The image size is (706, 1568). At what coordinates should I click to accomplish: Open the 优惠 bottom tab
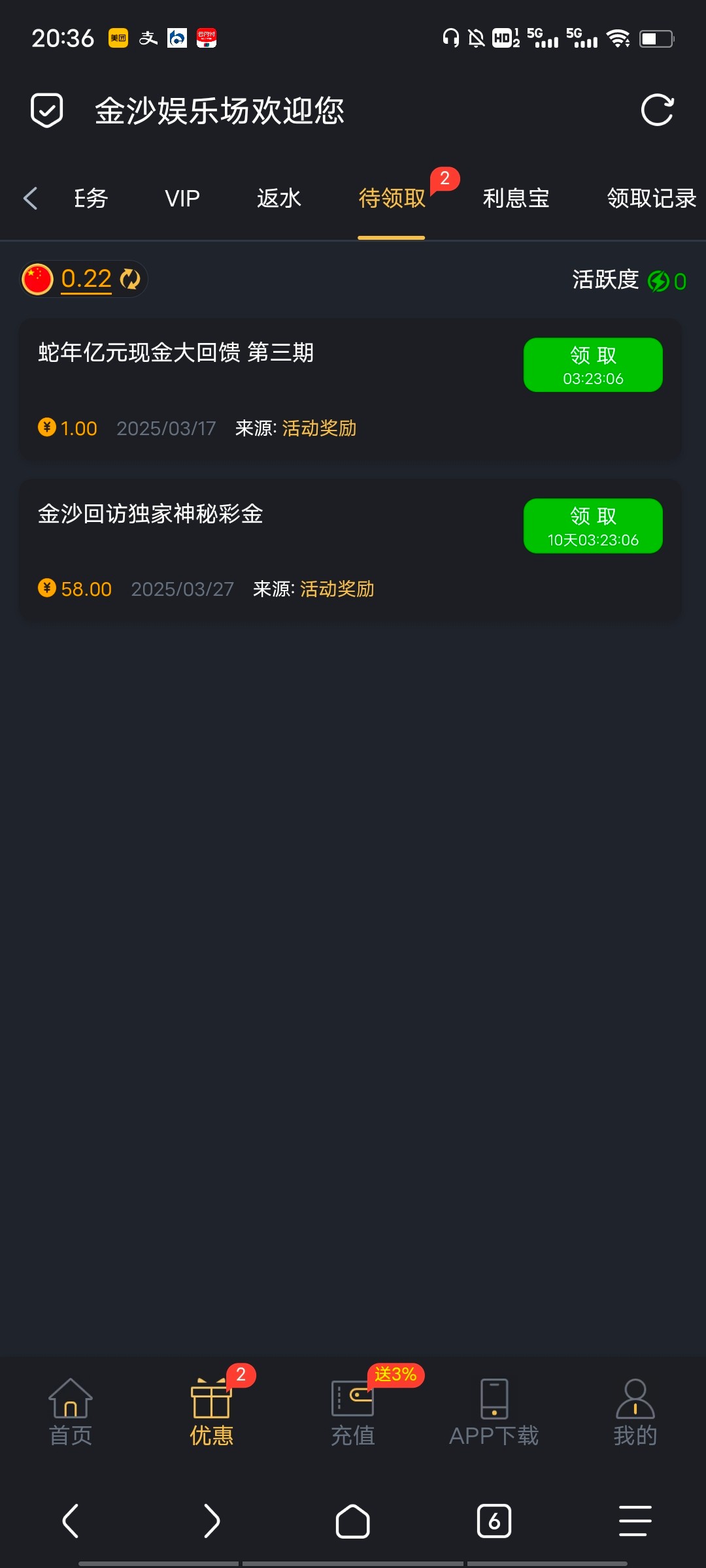212,1413
